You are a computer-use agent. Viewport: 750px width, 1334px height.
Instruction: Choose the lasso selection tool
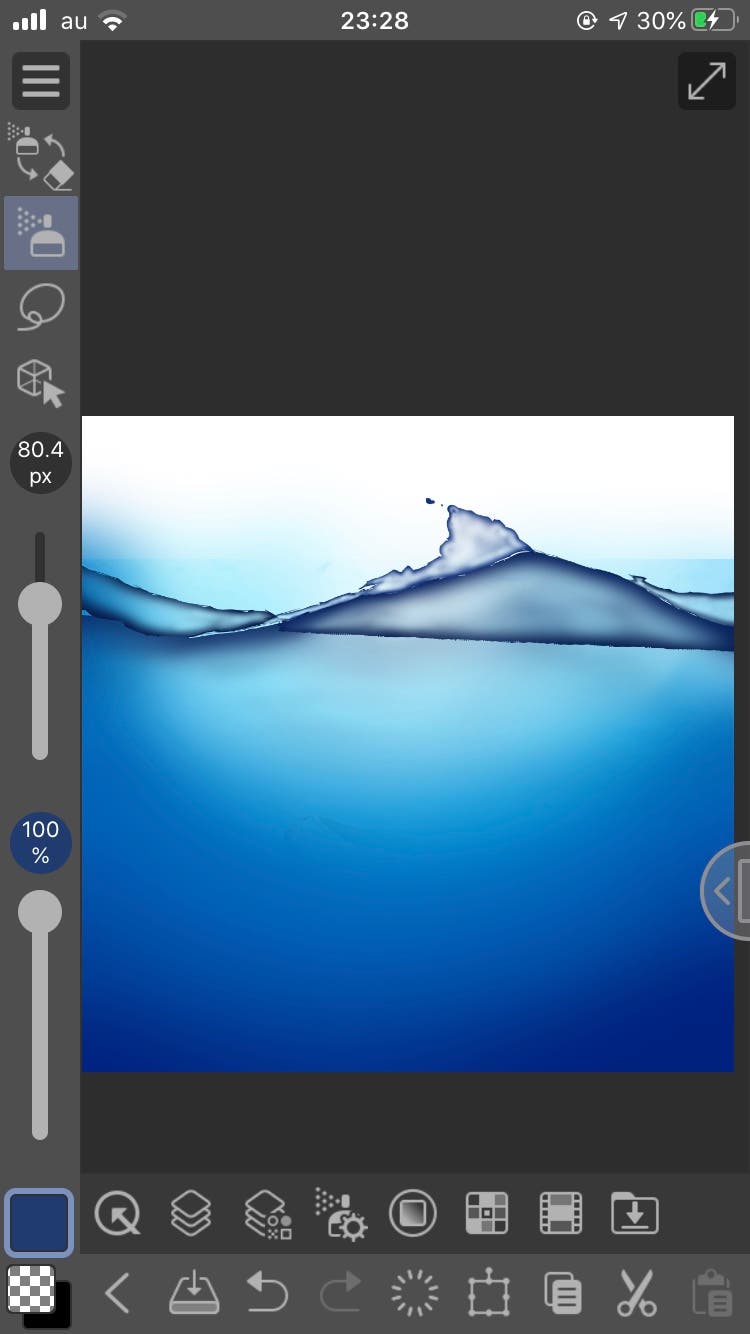41,308
